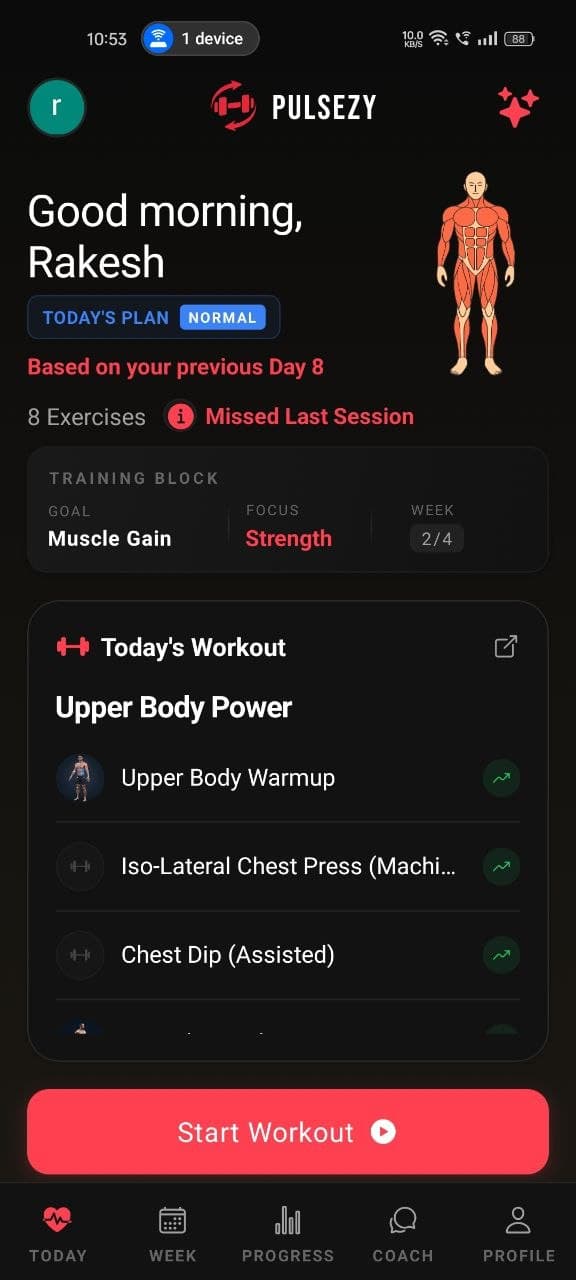Open the Chest Dip (Assisted) exercise
Screen dimensions: 576x1280
coord(288,955)
